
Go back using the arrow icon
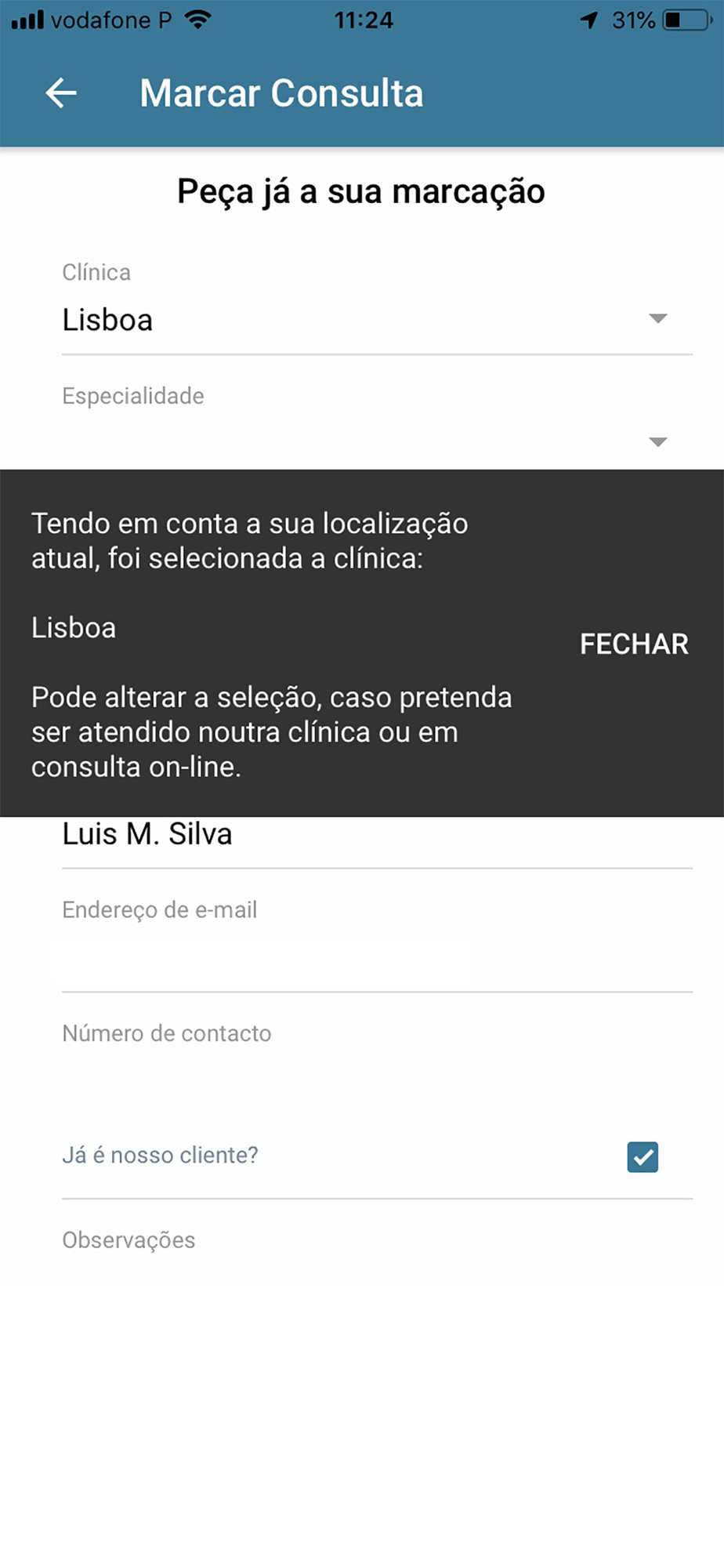(x=61, y=93)
